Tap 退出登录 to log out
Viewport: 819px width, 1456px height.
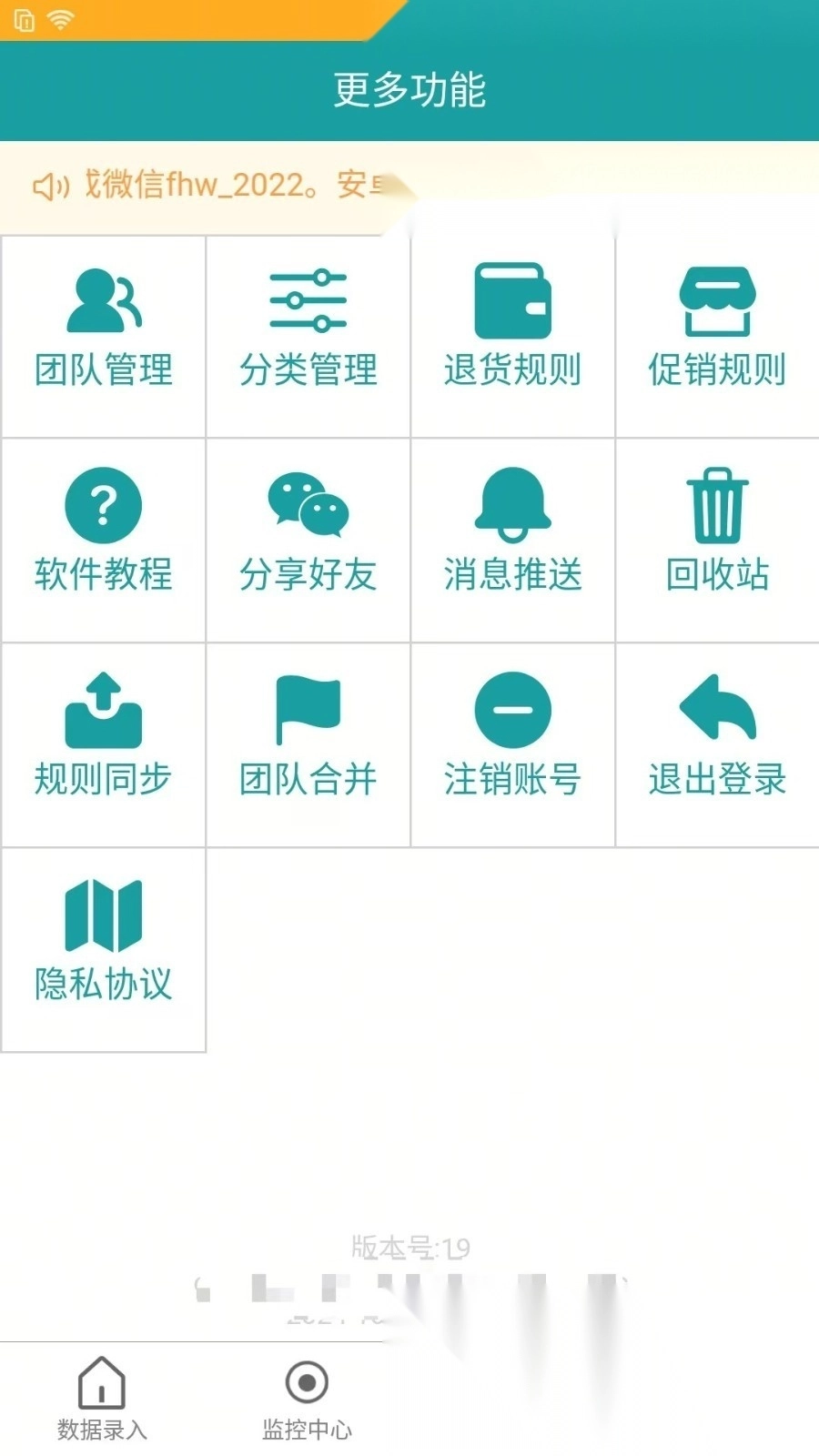coord(717,744)
